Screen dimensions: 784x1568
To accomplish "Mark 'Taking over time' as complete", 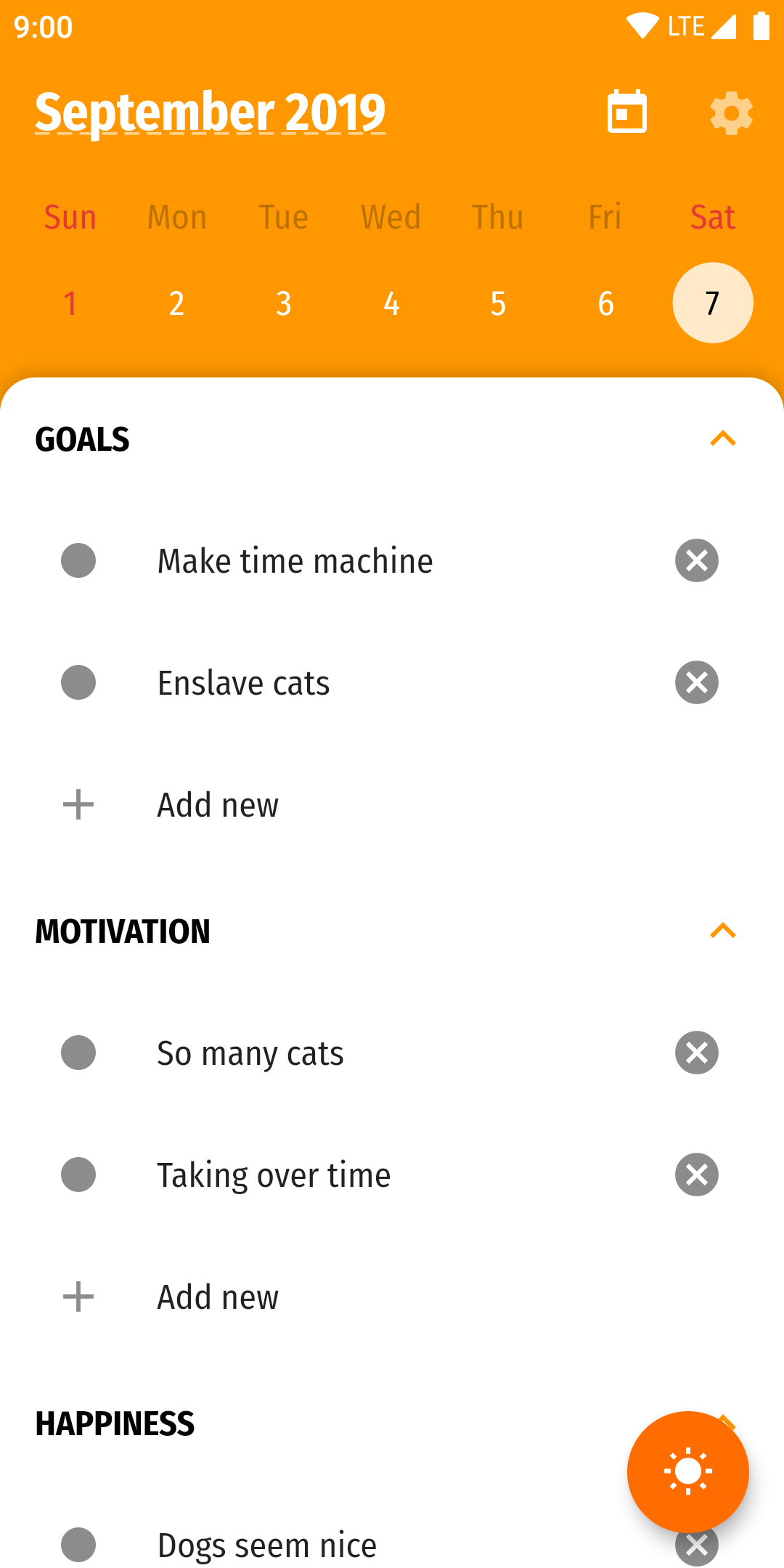I will tap(78, 1175).
